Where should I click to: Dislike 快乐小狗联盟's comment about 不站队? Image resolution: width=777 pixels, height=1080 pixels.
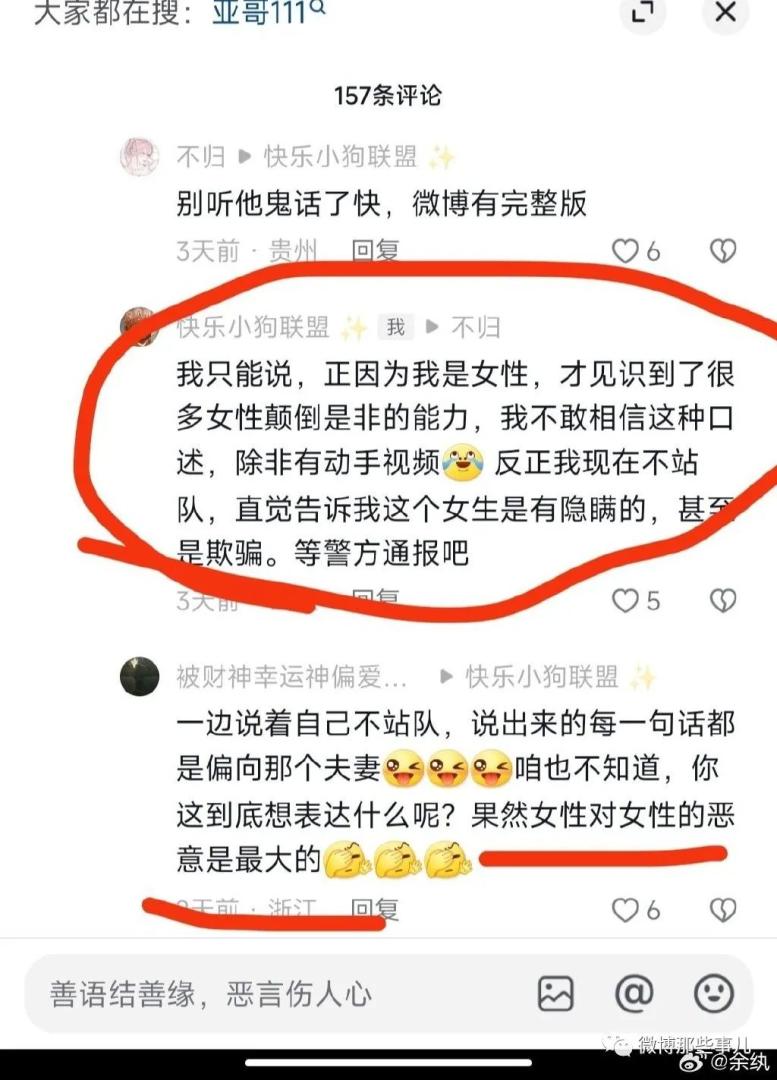pos(722,600)
